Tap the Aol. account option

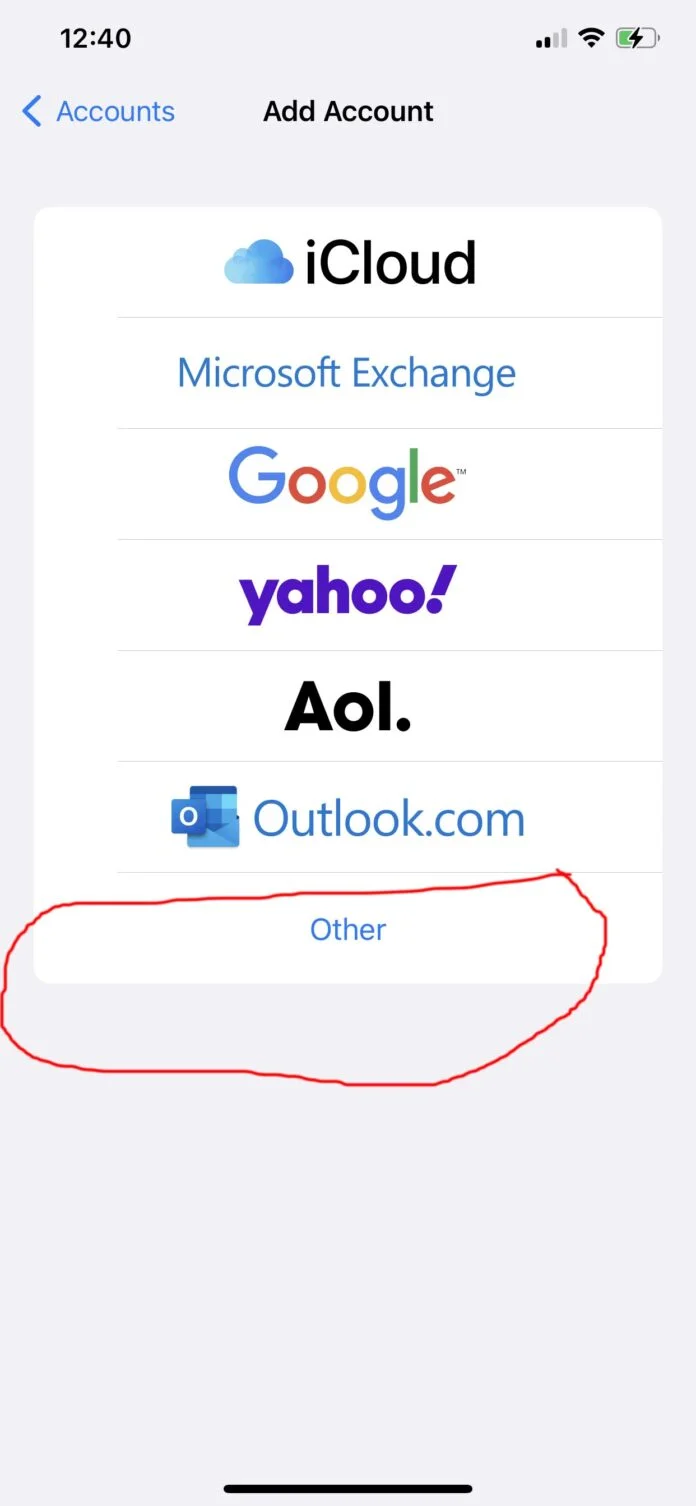(348, 707)
